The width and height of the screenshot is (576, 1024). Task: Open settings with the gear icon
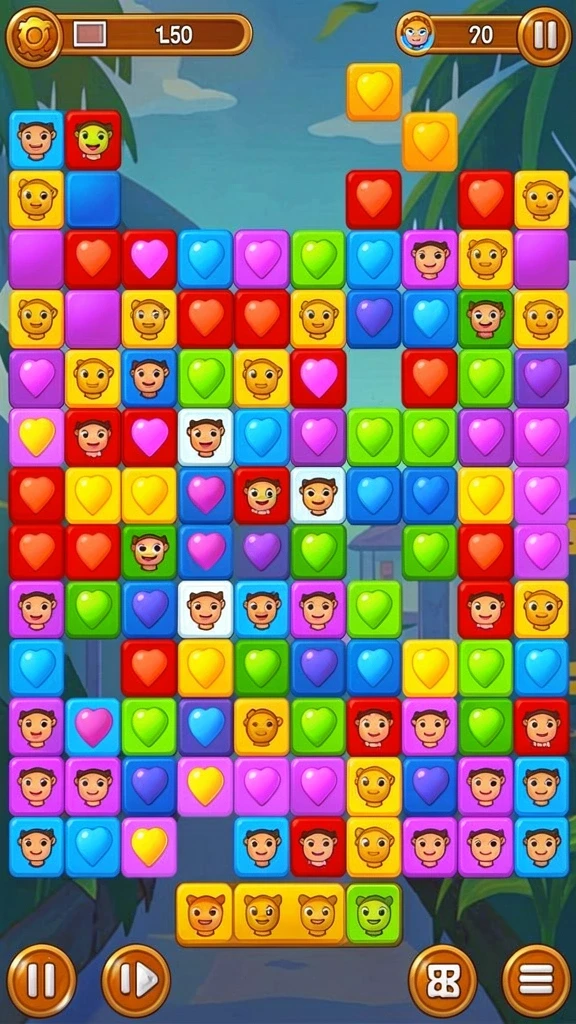tap(34, 37)
